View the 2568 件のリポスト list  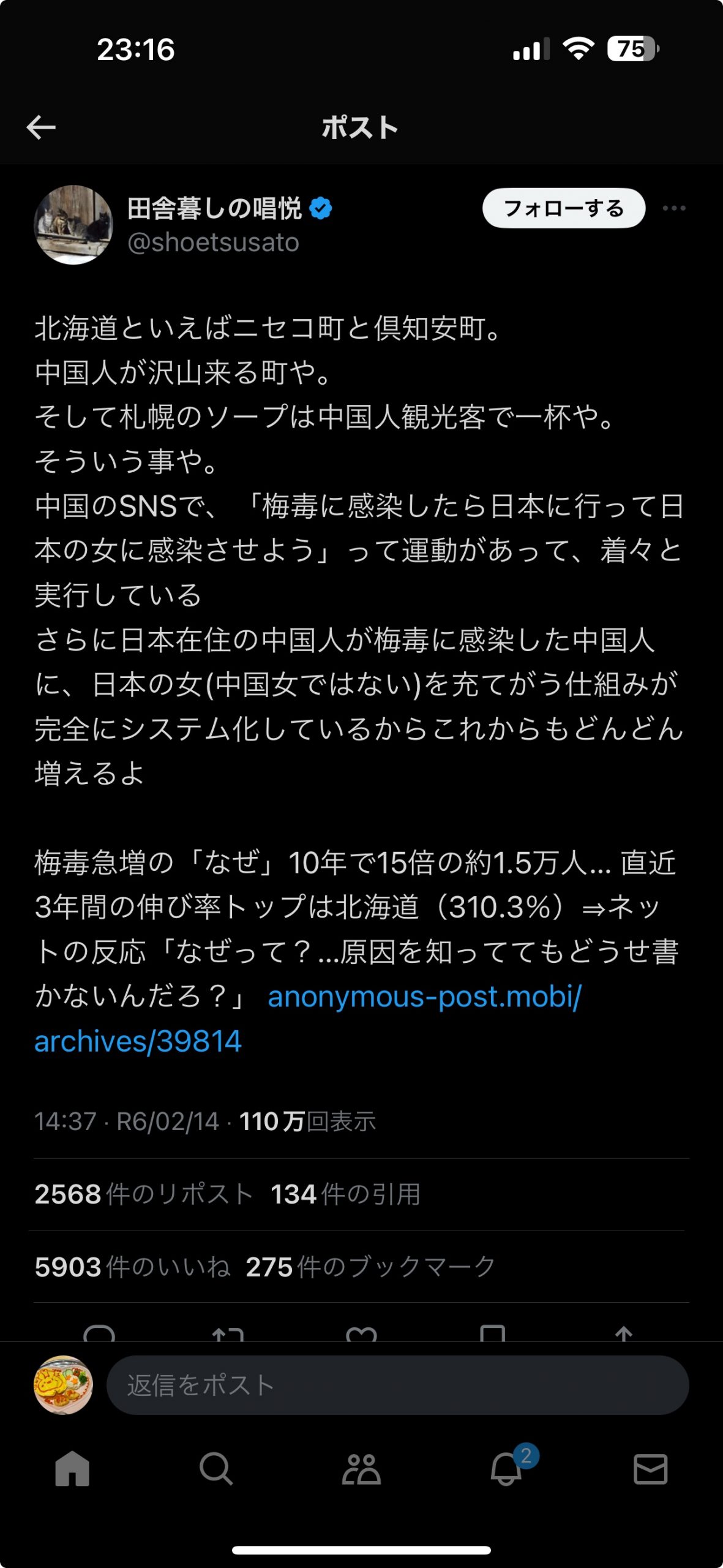tap(144, 1194)
